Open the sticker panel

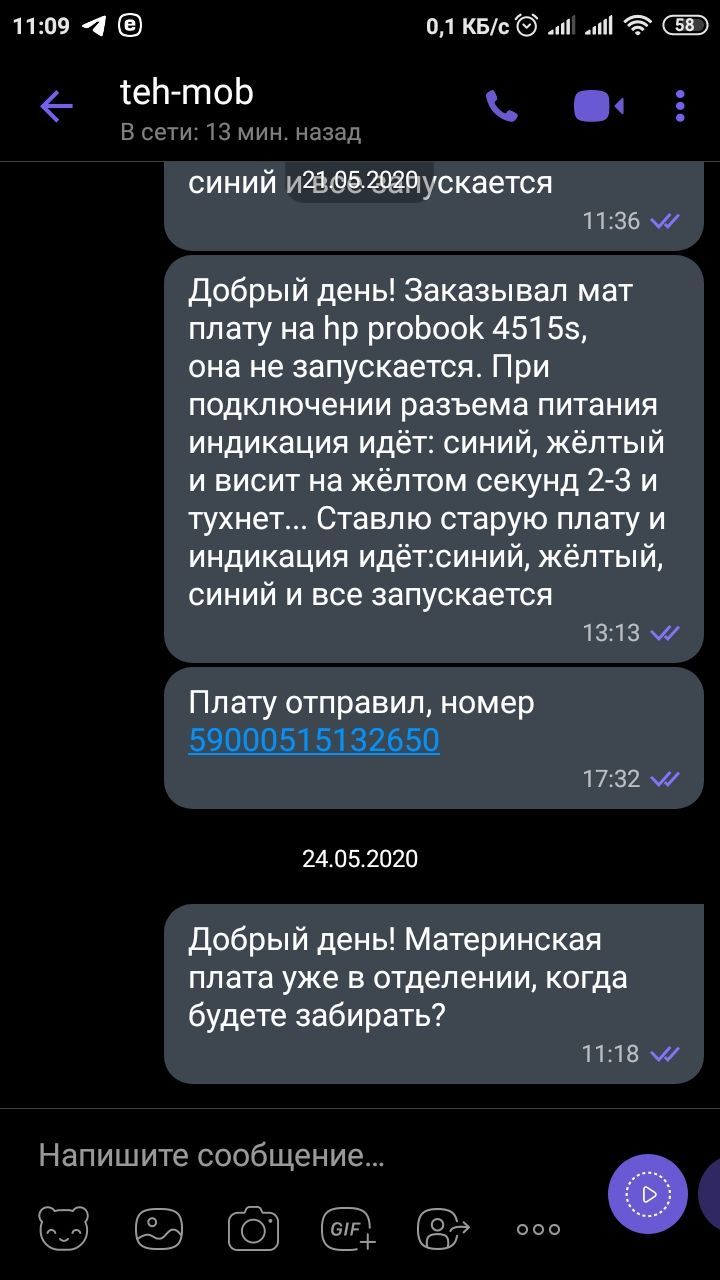coord(64,1229)
